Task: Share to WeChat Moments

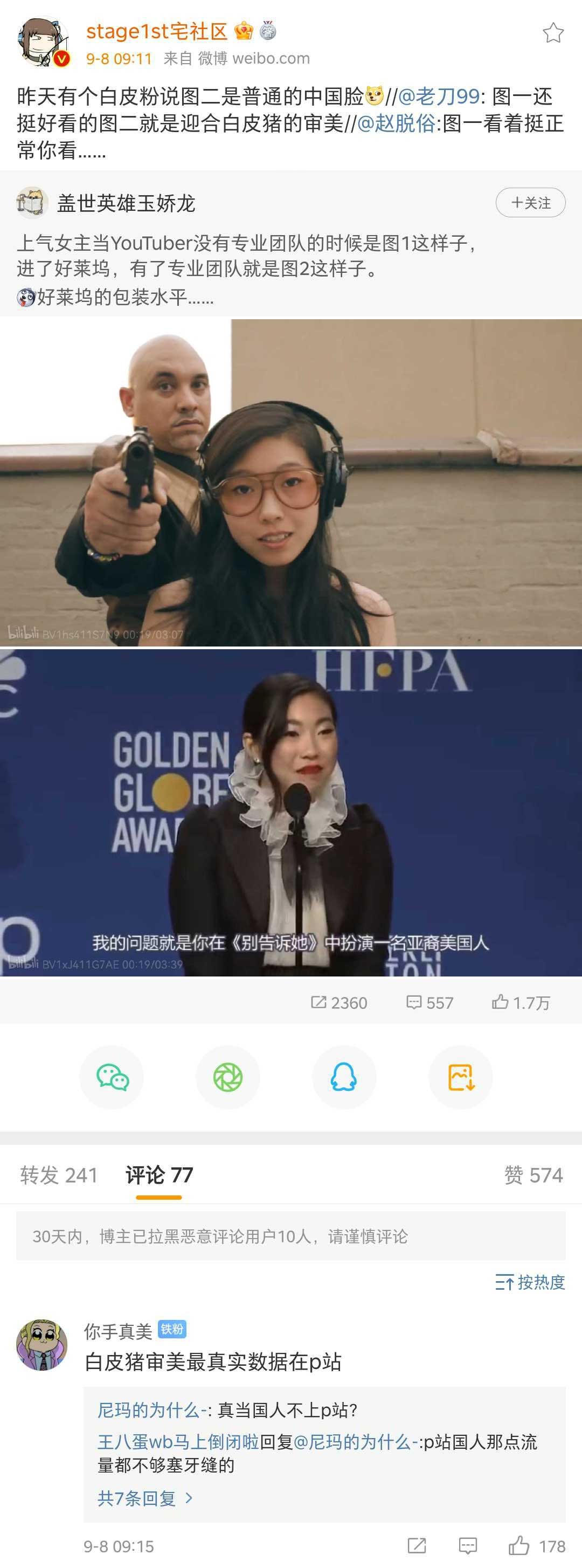Action: tap(227, 1077)
